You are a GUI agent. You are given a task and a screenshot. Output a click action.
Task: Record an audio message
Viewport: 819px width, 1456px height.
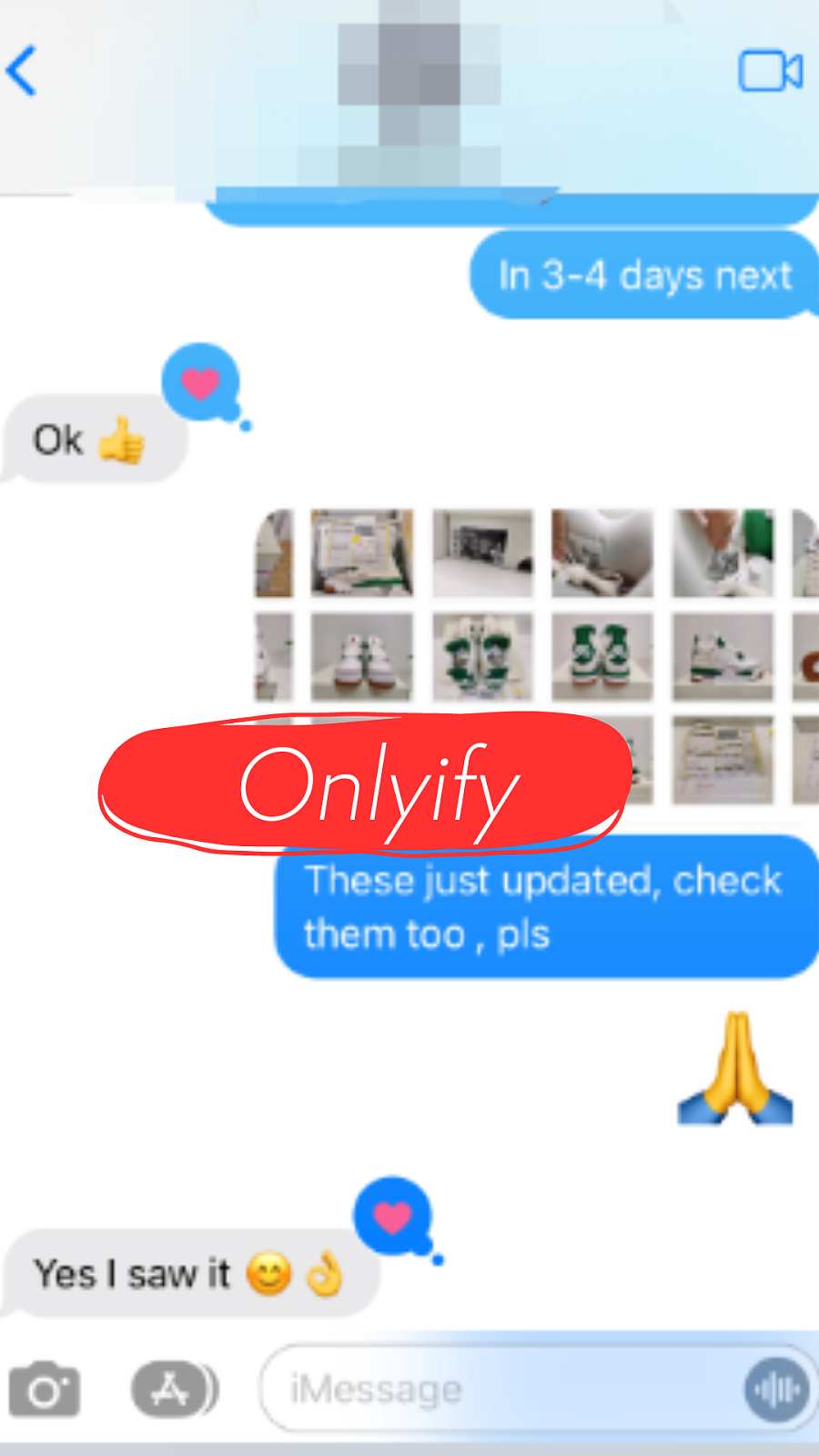coord(777,1390)
